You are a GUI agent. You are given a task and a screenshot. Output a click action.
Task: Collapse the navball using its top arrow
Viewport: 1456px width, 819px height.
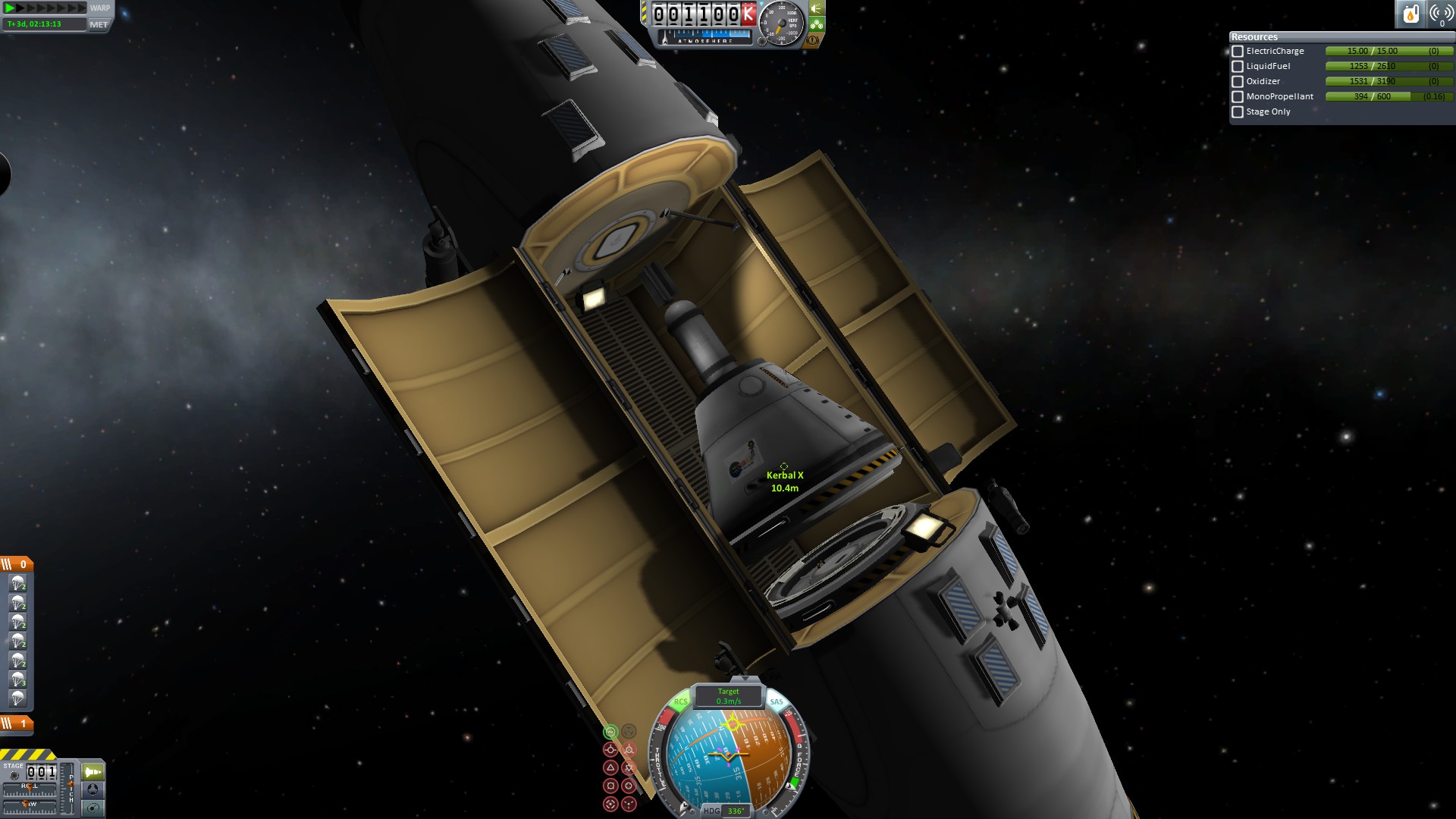tap(744, 678)
